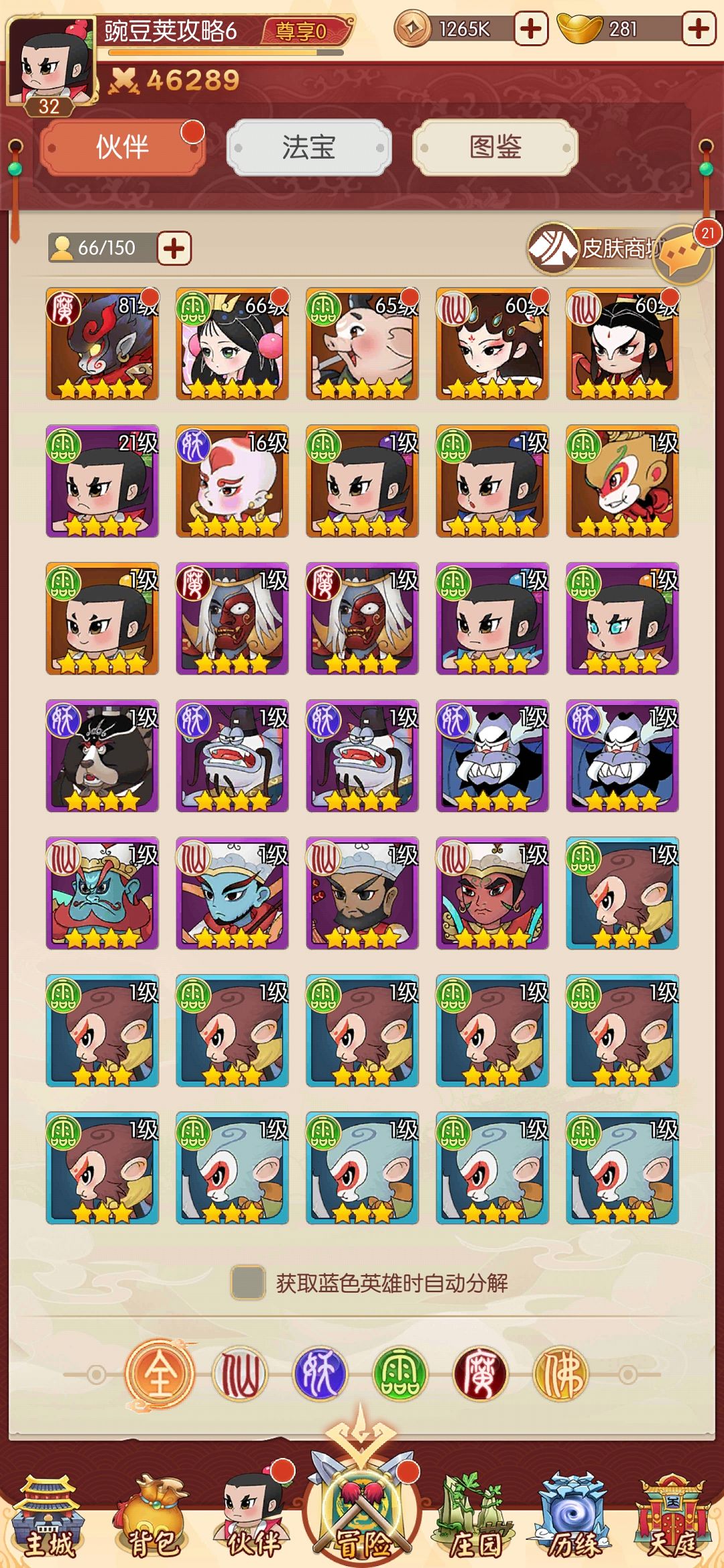Filter partners by 妖 faction

pyautogui.click(x=320, y=1375)
